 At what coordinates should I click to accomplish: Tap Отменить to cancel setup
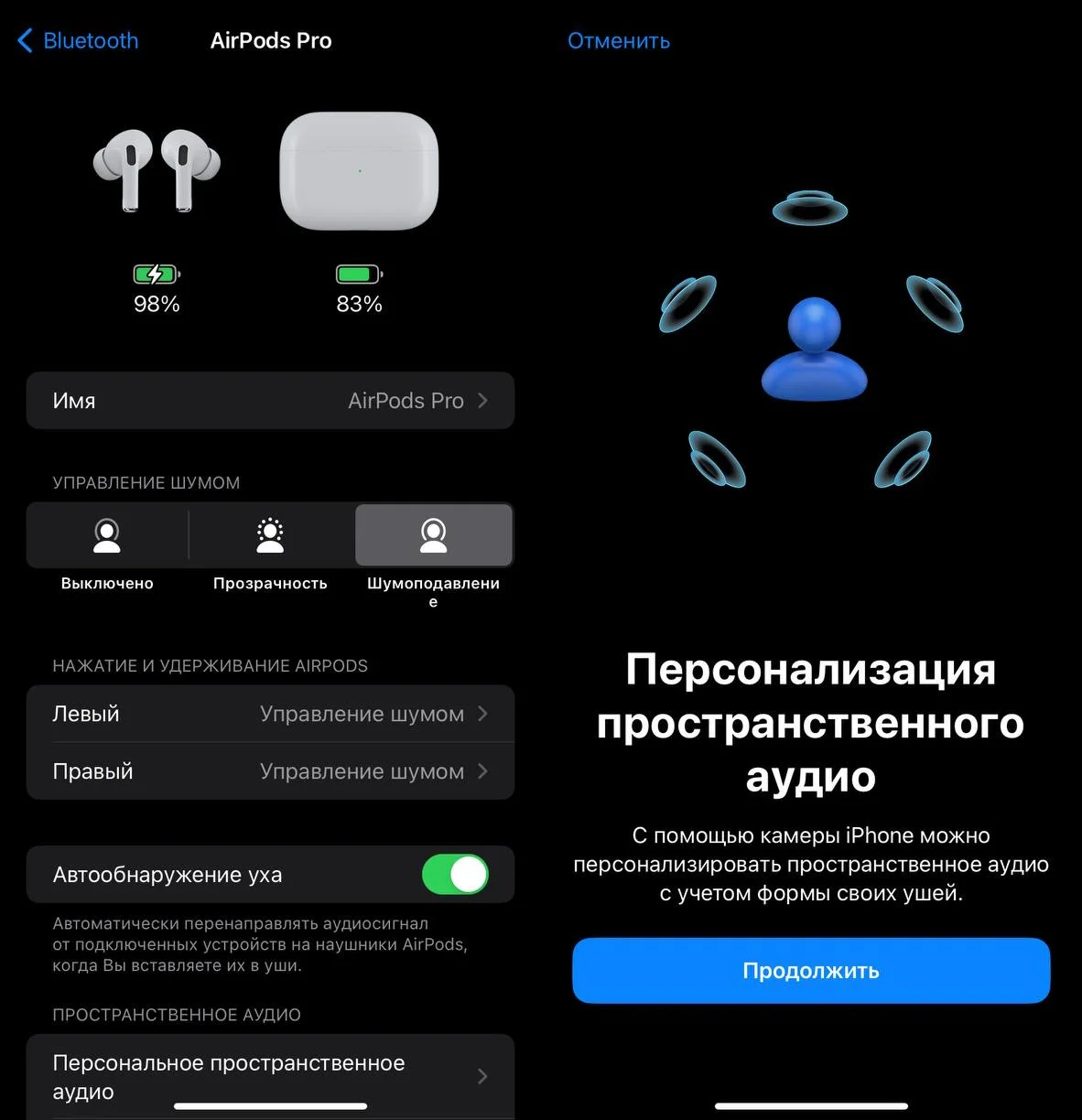pyautogui.click(x=619, y=41)
